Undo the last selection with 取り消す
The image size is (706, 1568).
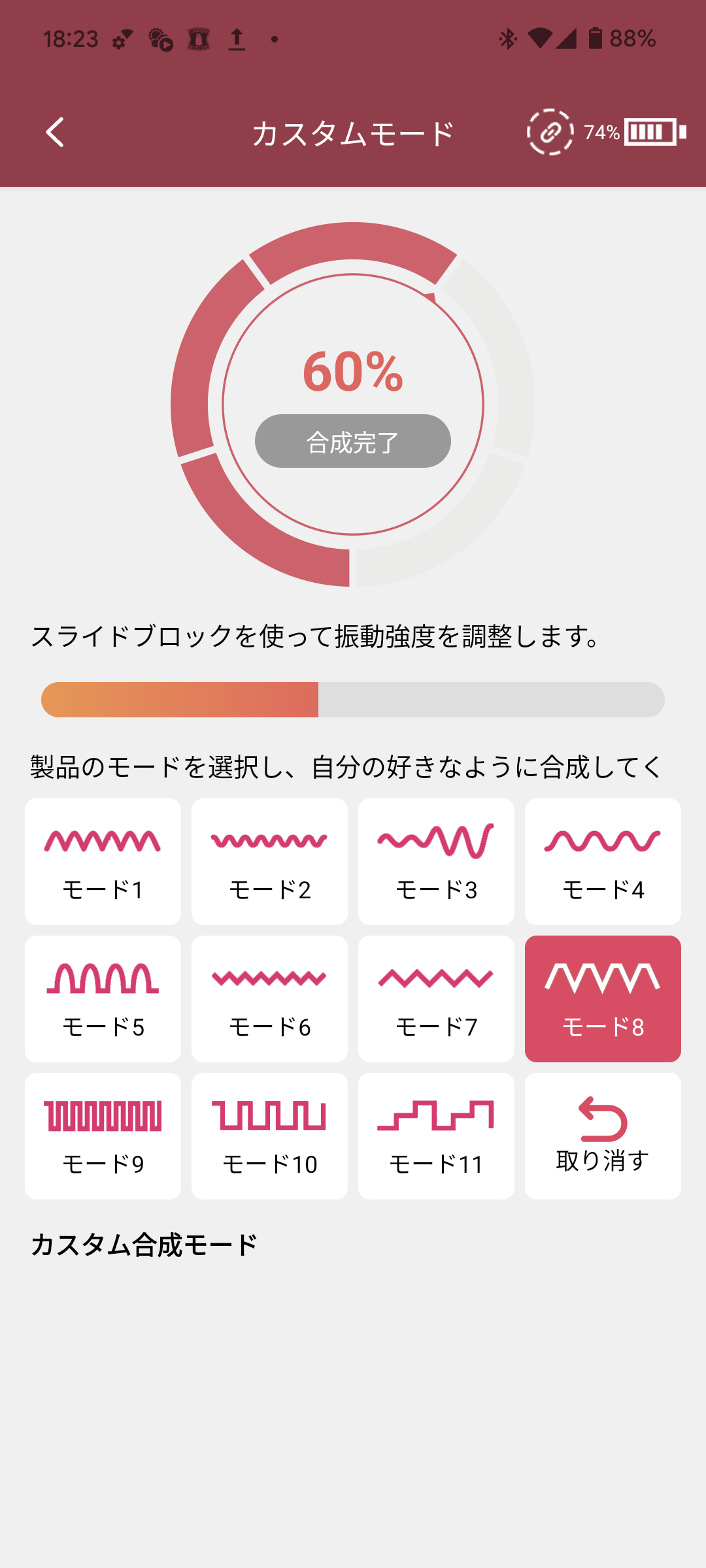pos(603,1136)
